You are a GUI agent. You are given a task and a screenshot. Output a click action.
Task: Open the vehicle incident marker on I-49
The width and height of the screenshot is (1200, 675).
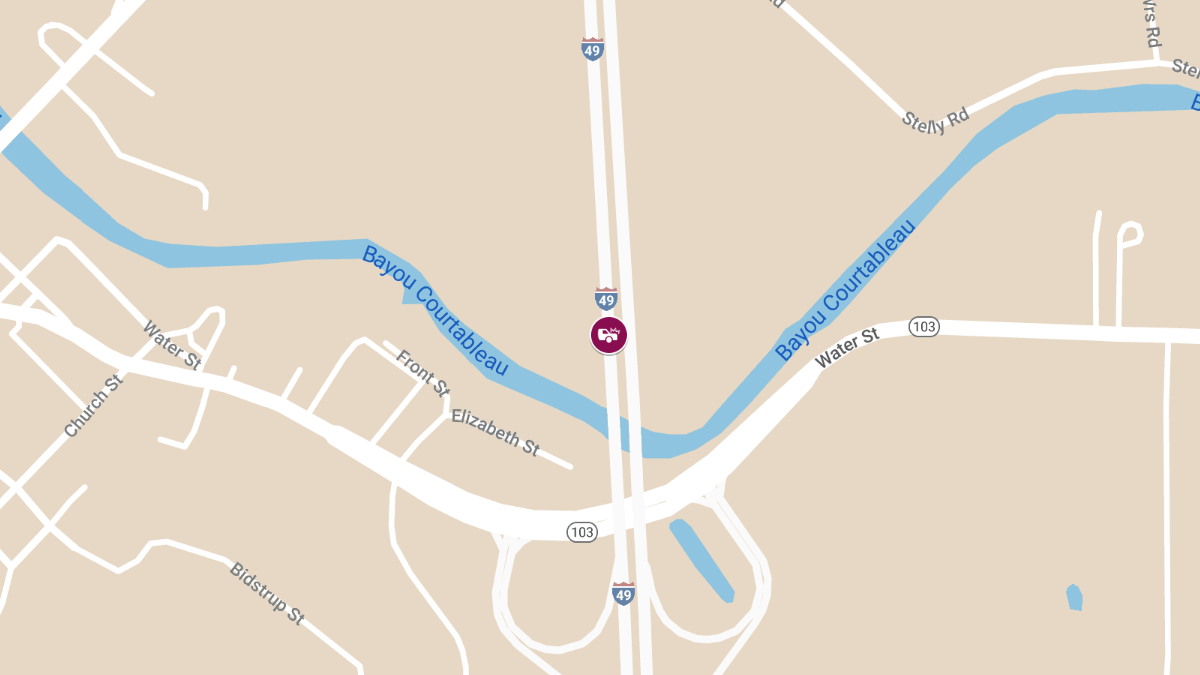pos(608,335)
